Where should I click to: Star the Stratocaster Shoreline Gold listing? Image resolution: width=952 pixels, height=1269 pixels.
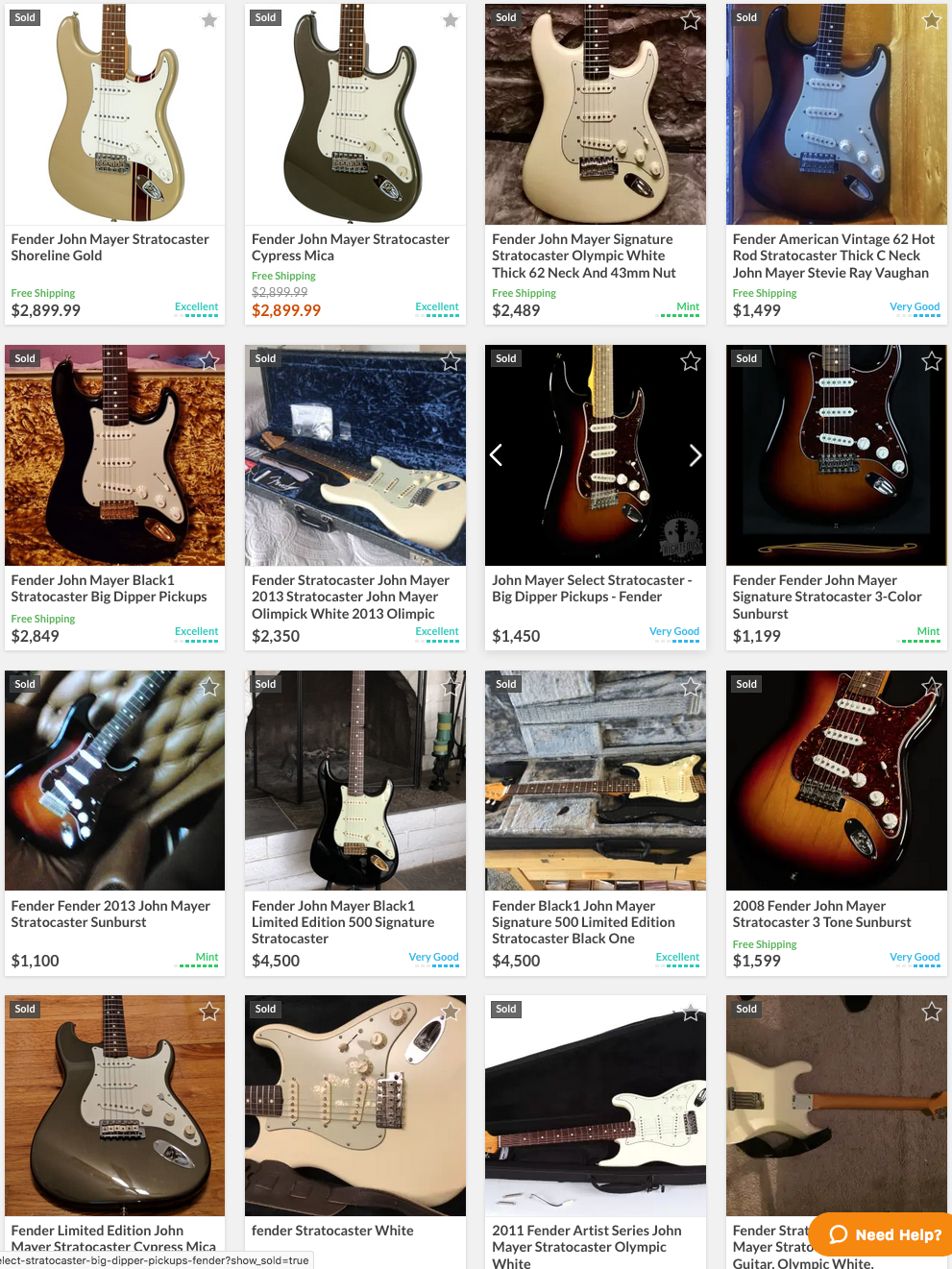pyautogui.click(x=209, y=20)
